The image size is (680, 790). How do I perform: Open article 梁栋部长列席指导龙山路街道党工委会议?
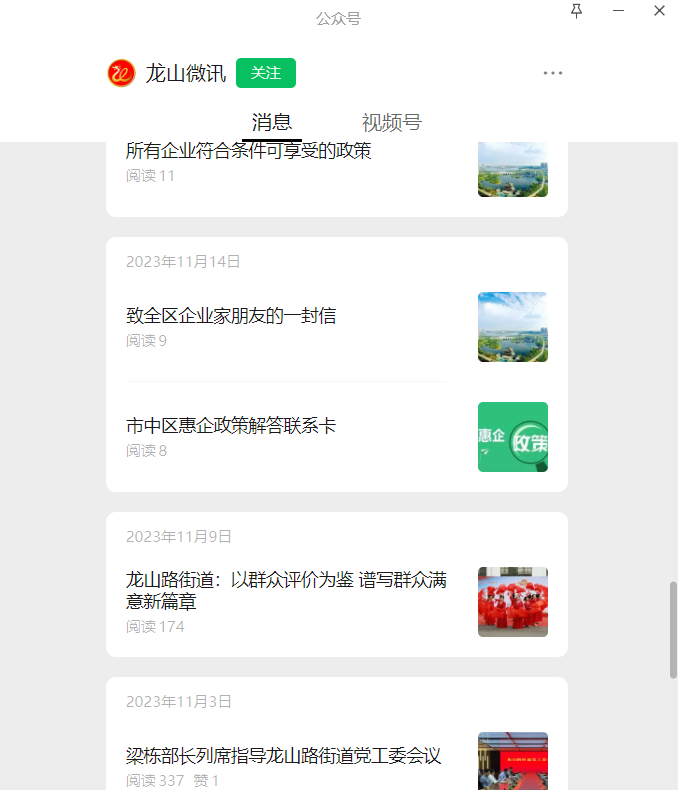coord(283,756)
